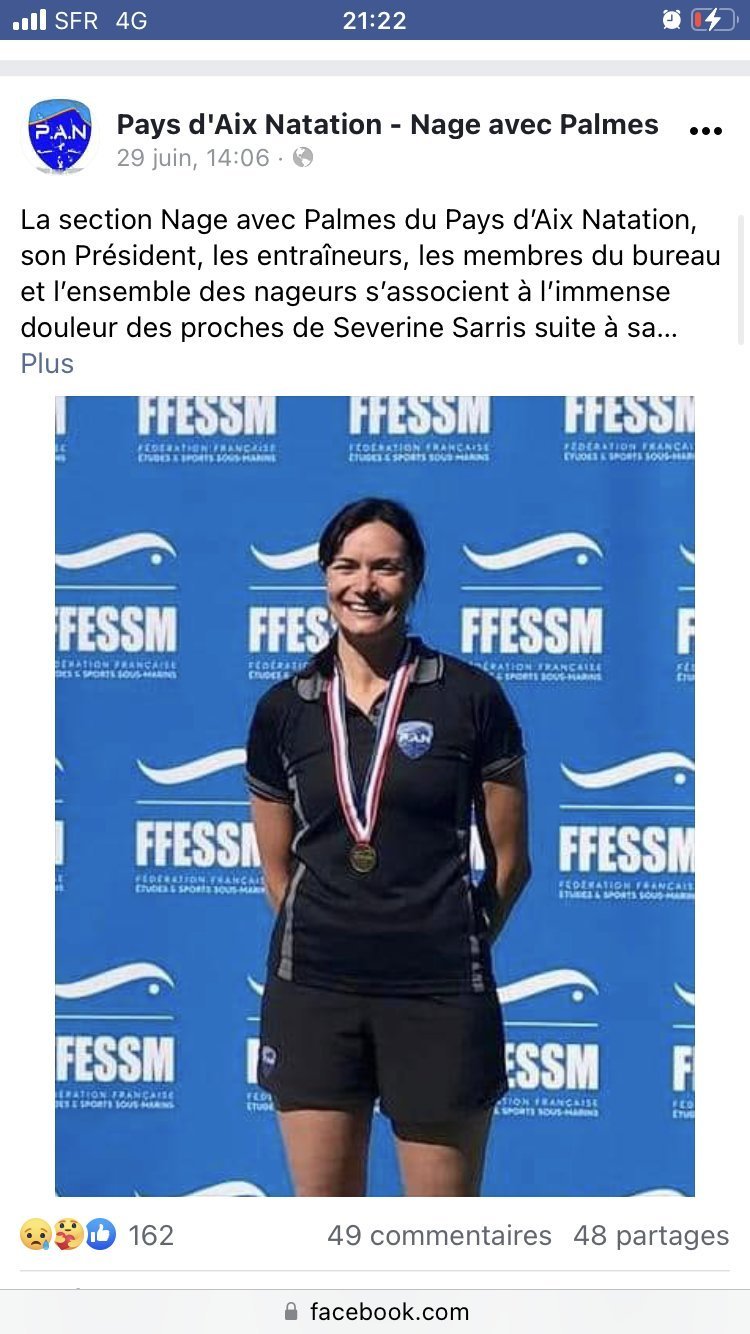The width and height of the screenshot is (750, 1334).
Task: Open the post's three-dot options menu
Action: 706,131
